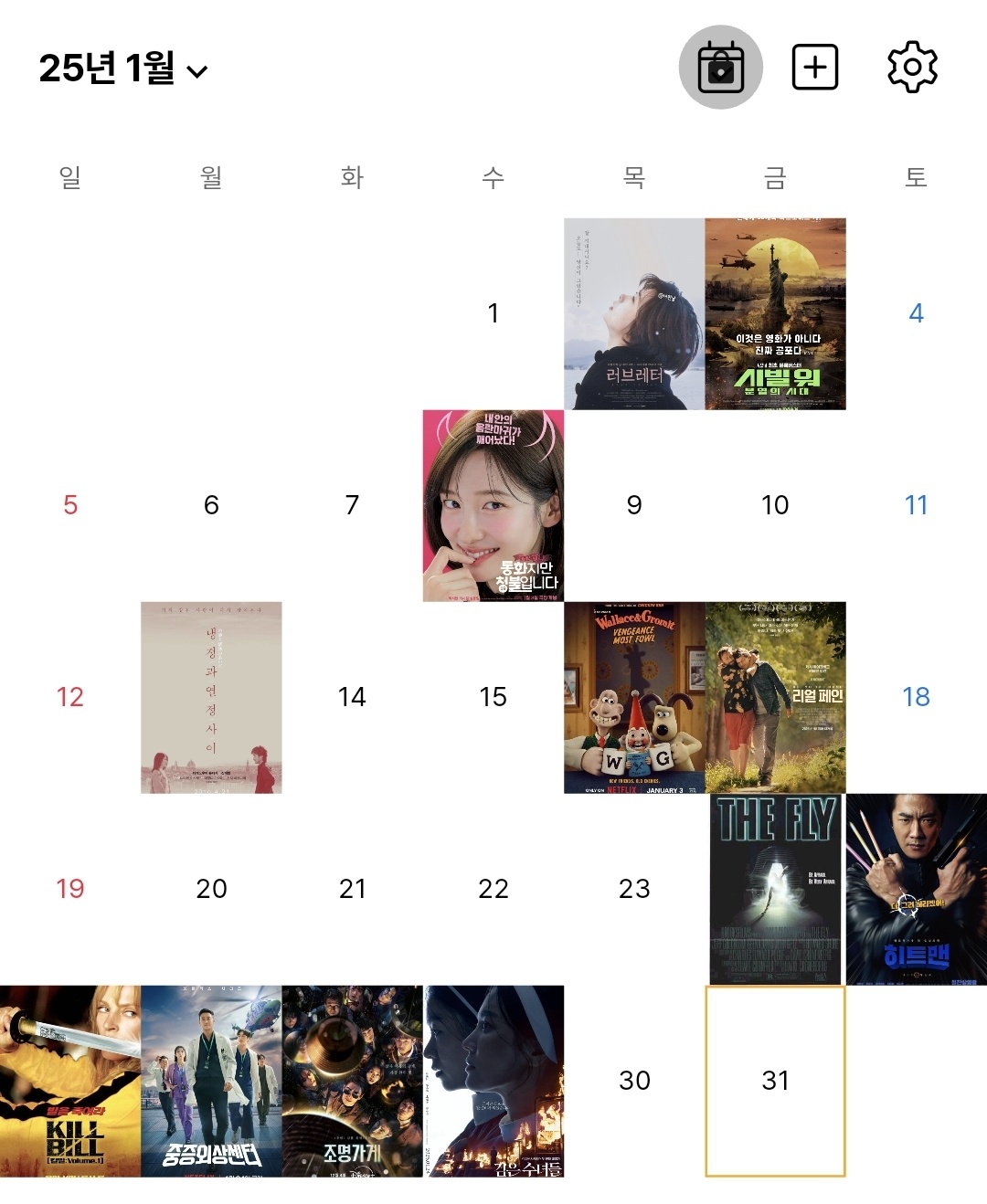Select date 15 on the calendar
This screenshot has height=1204, width=987.
click(493, 697)
